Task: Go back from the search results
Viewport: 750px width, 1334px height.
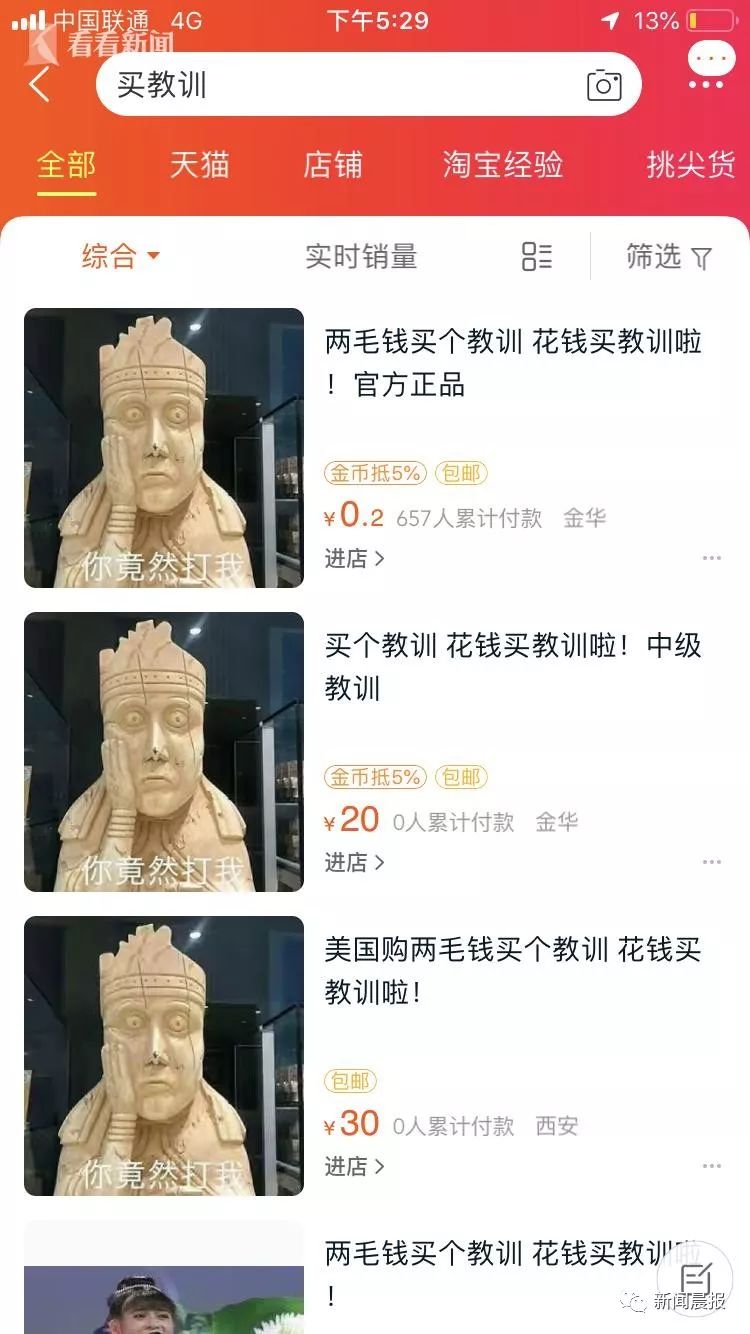Action: (39, 85)
